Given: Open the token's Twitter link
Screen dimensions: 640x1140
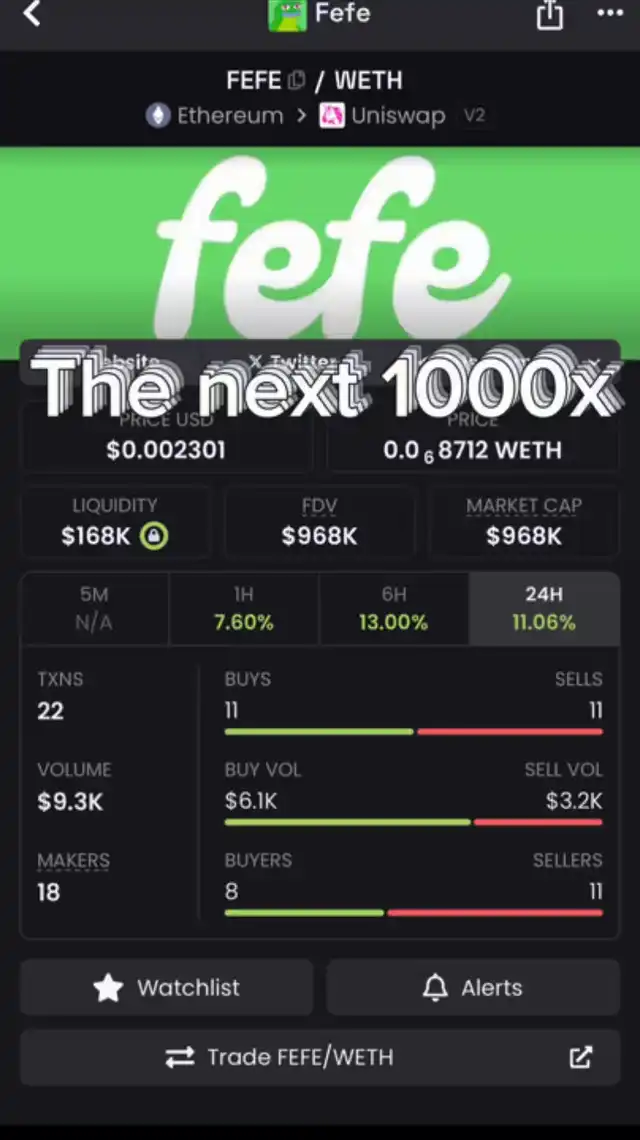Looking at the screenshot, I should (x=291, y=361).
